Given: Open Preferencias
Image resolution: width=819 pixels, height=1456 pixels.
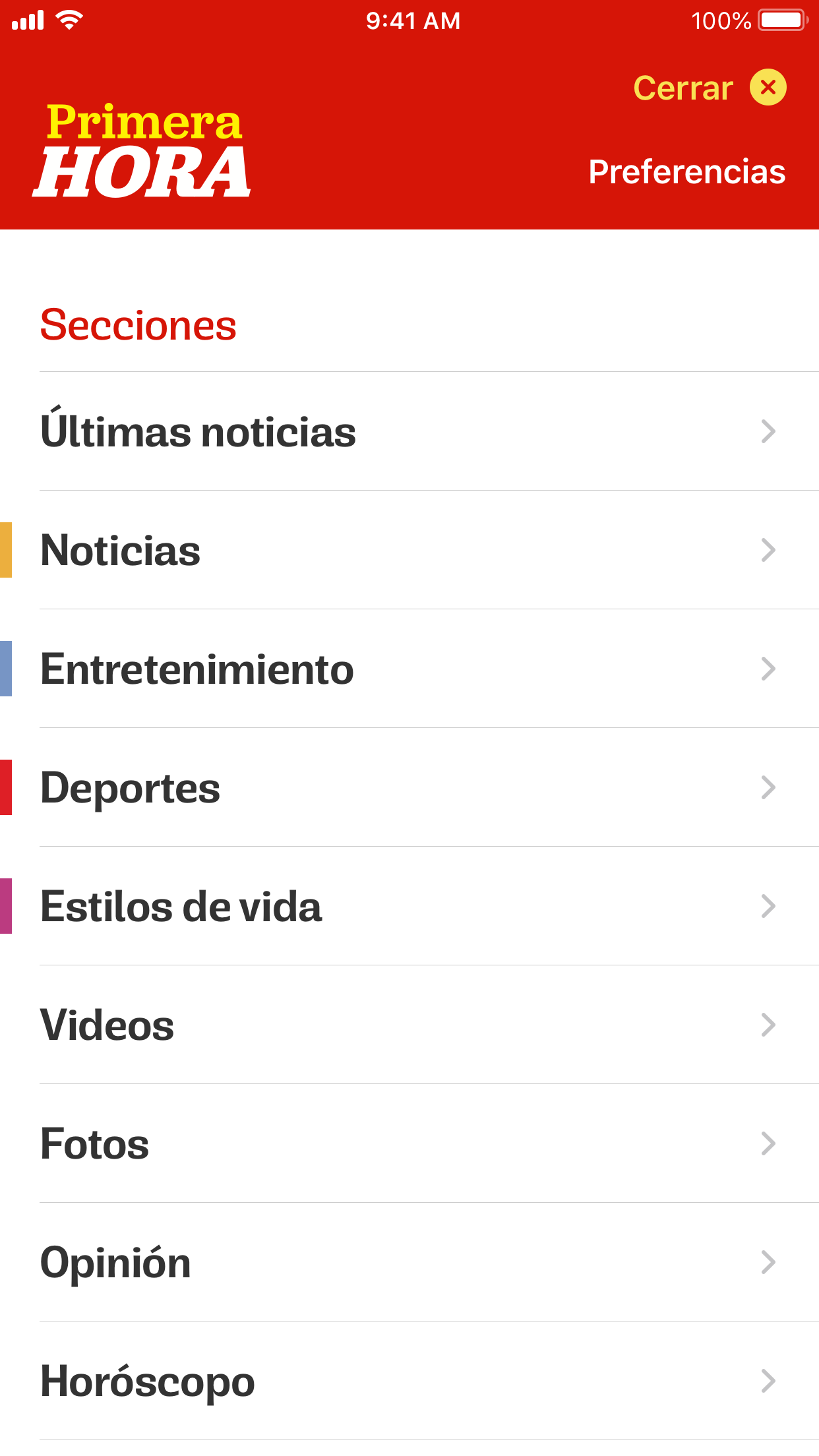Looking at the screenshot, I should pos(686,172).
